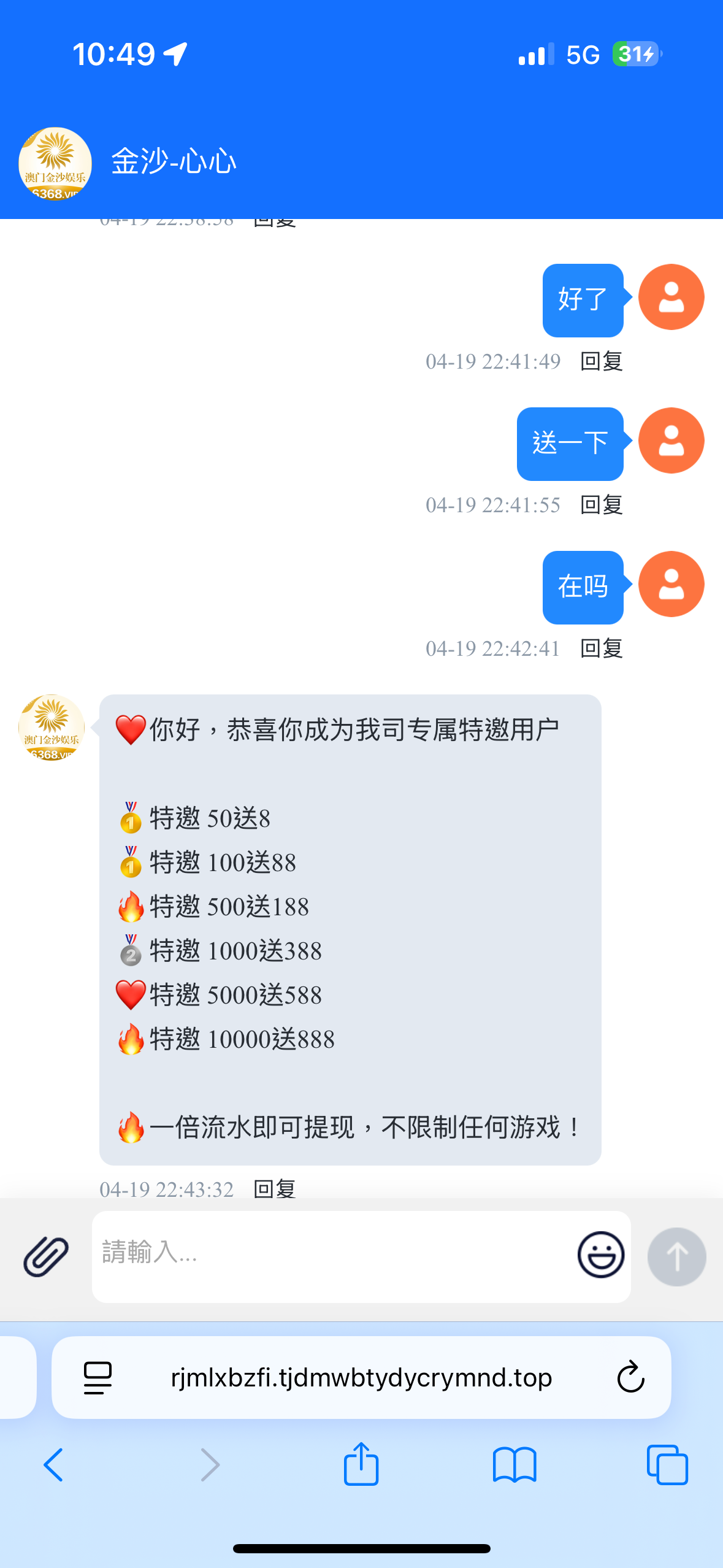Tap 回复 under the promotion message

(x=275, y=1188)
